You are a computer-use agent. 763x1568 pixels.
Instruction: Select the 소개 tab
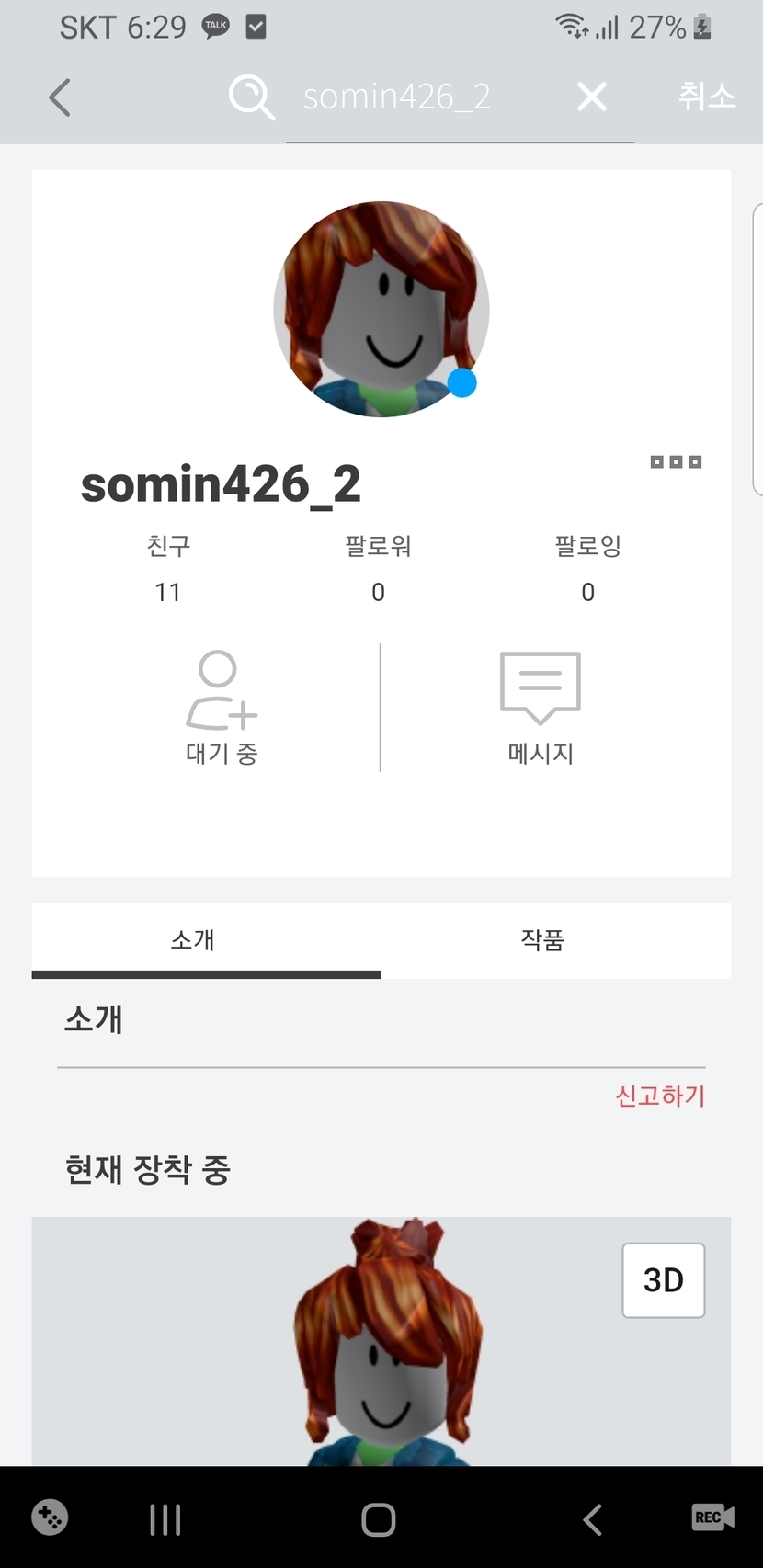pyautogui.click(x=193, y=939)
